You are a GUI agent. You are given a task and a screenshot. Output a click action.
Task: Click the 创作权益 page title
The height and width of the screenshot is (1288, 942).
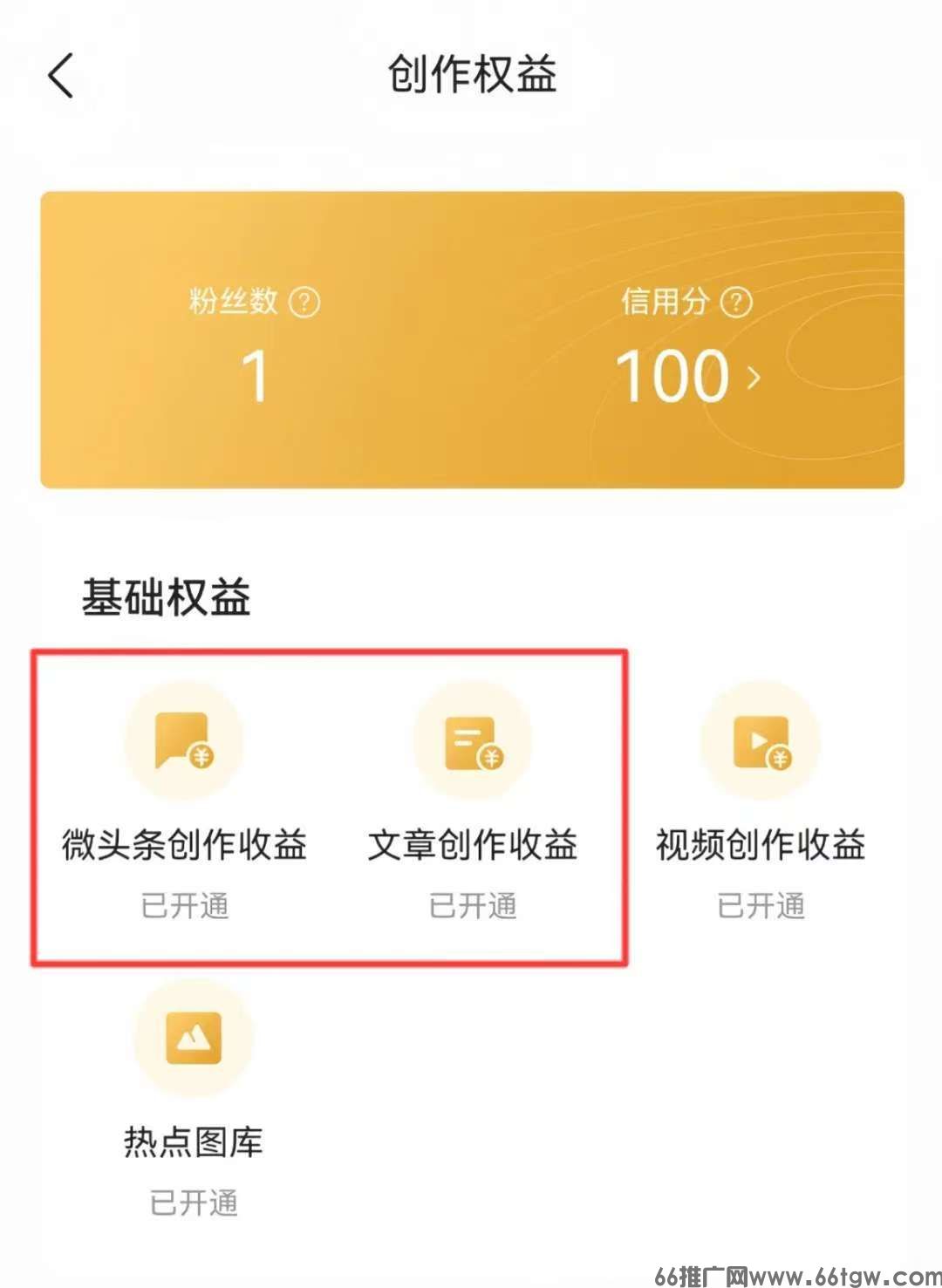[471, 75]
